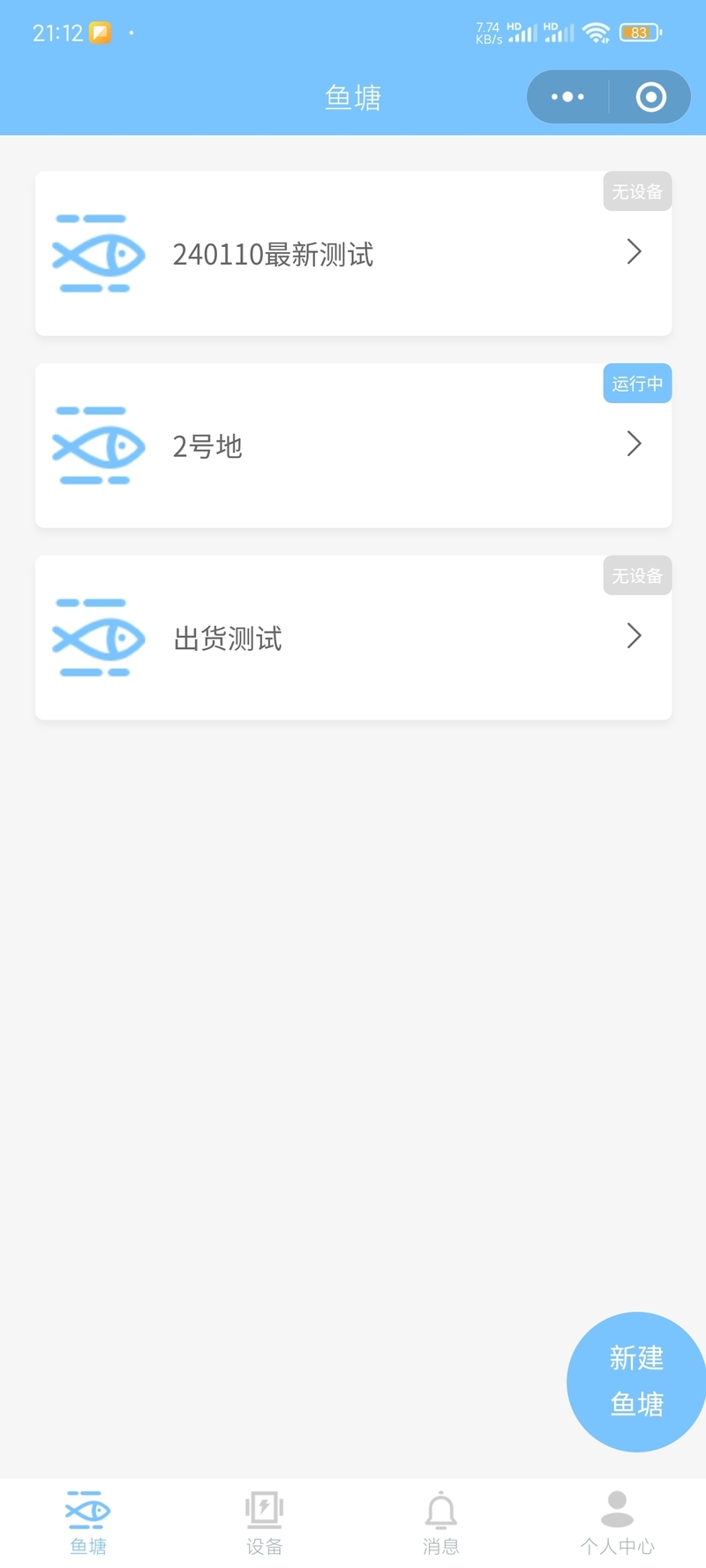
Task: Switch to the 设备 tab
Action: (x=265, y=1523)
